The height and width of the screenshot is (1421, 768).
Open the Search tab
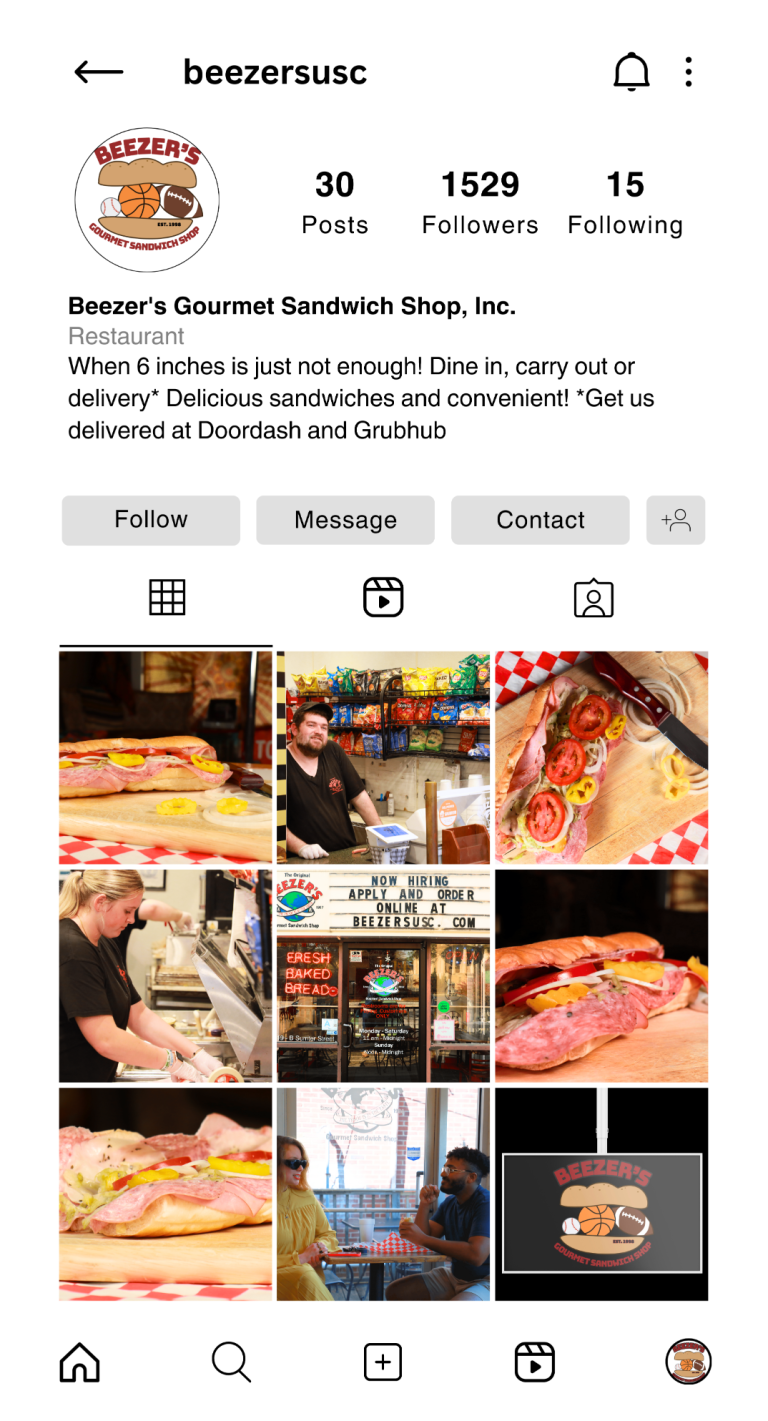(231, 1362)
